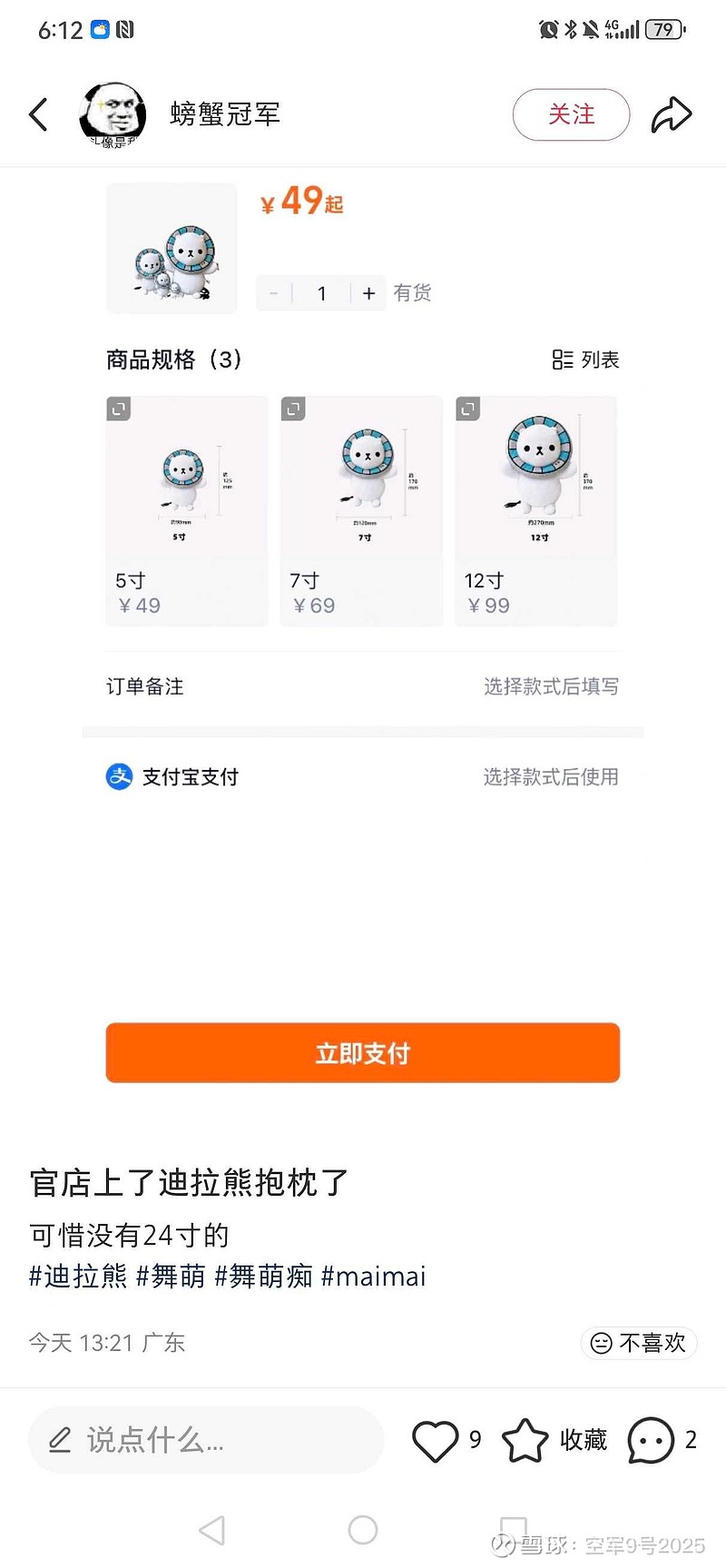Follow the seller via 关注 button
The height and width of the screenshot is (1568, 726).
tap(571, 114)
